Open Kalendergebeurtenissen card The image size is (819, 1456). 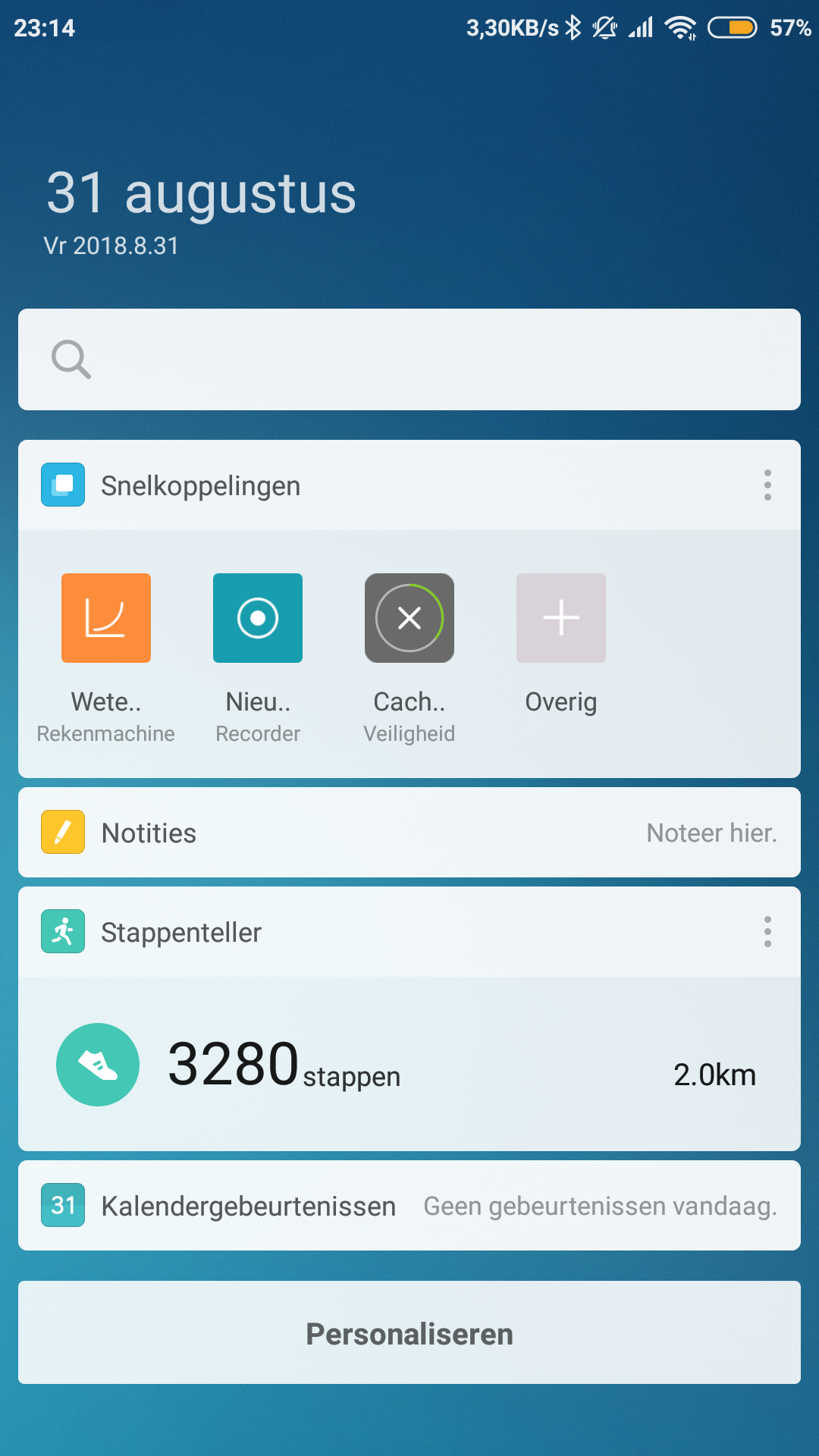(409, 1206)
